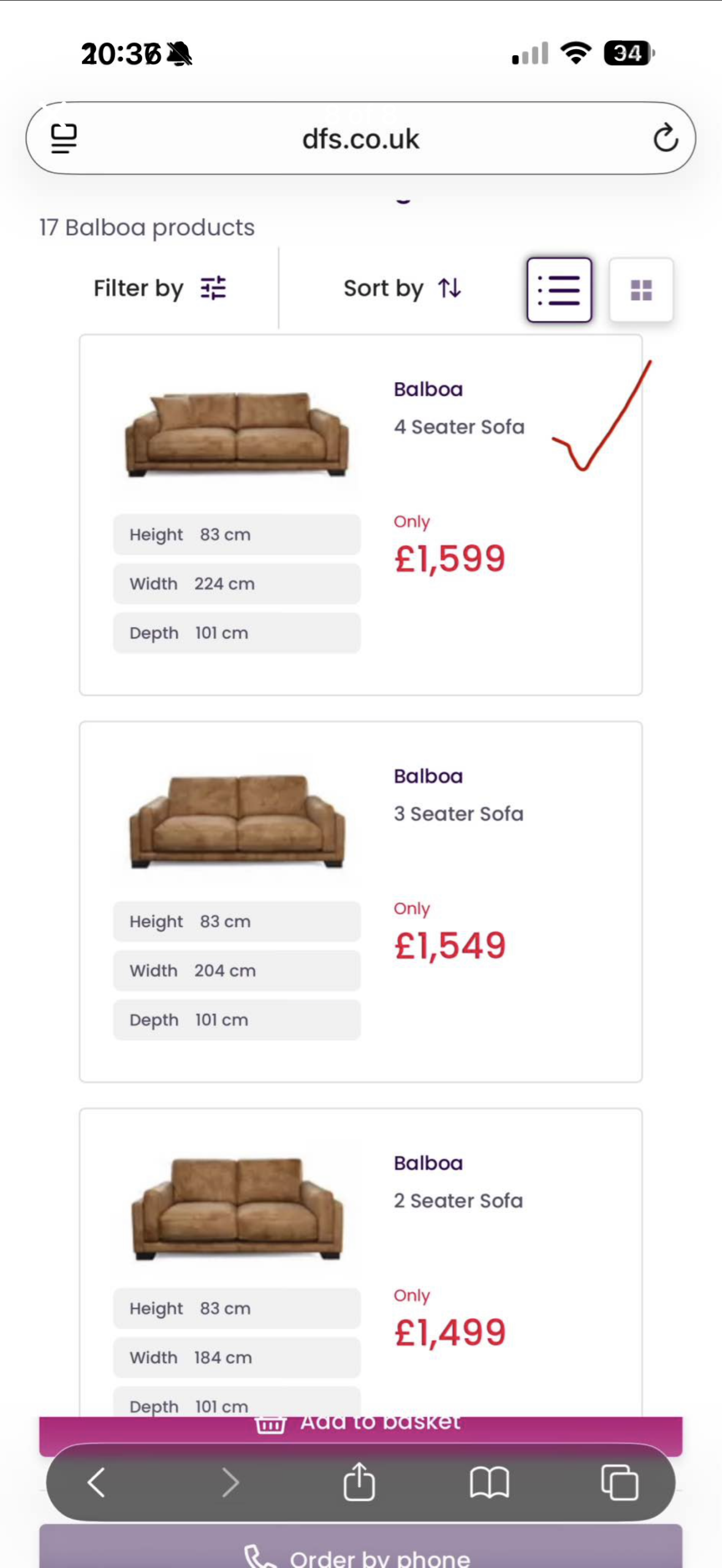Navigate forward using Safari forward arrow
This screenshot has height=1568, width=722.
coord(230,1483)
